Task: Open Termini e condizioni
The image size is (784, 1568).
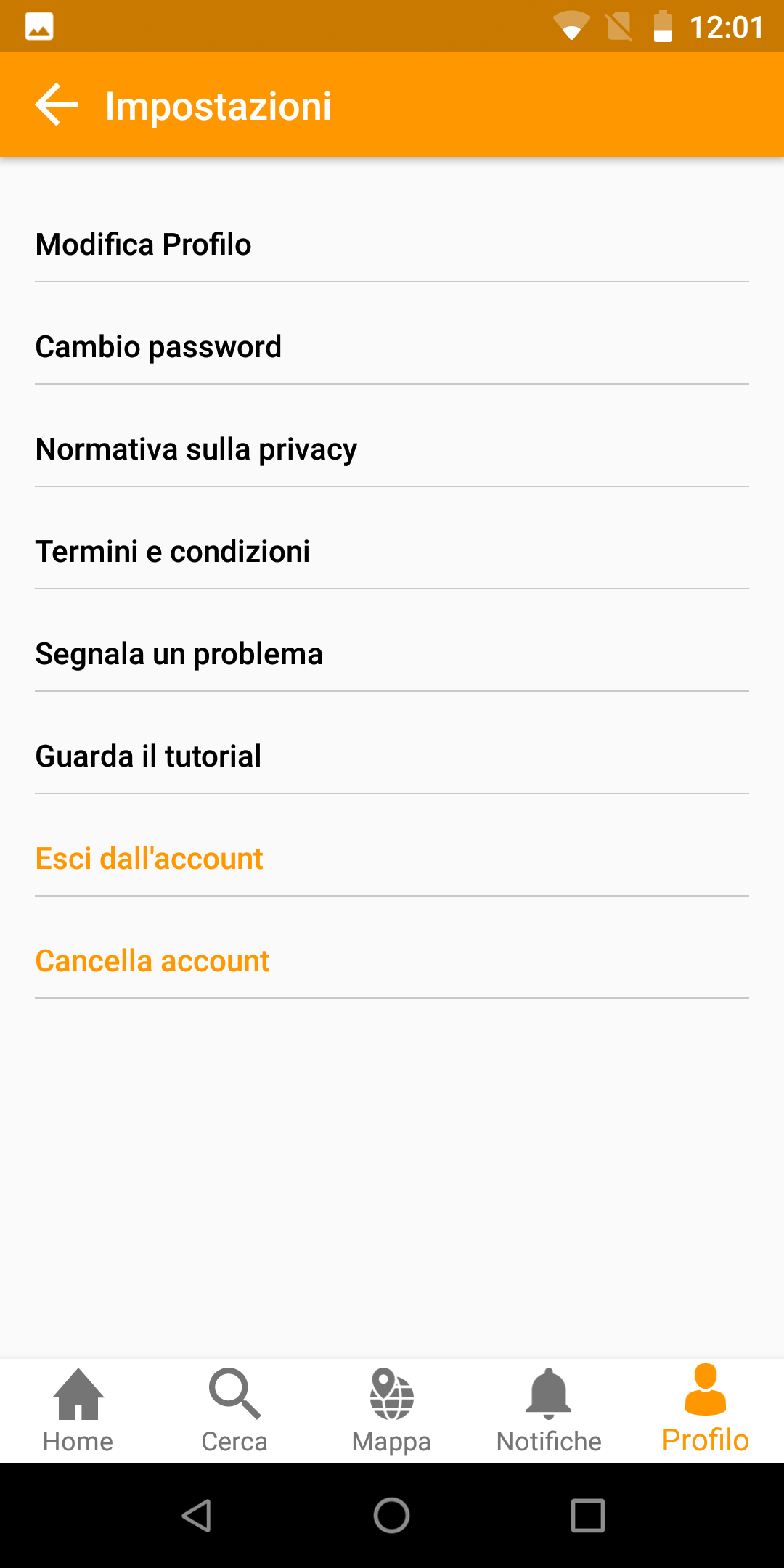Action: click(x=392, y=552)
